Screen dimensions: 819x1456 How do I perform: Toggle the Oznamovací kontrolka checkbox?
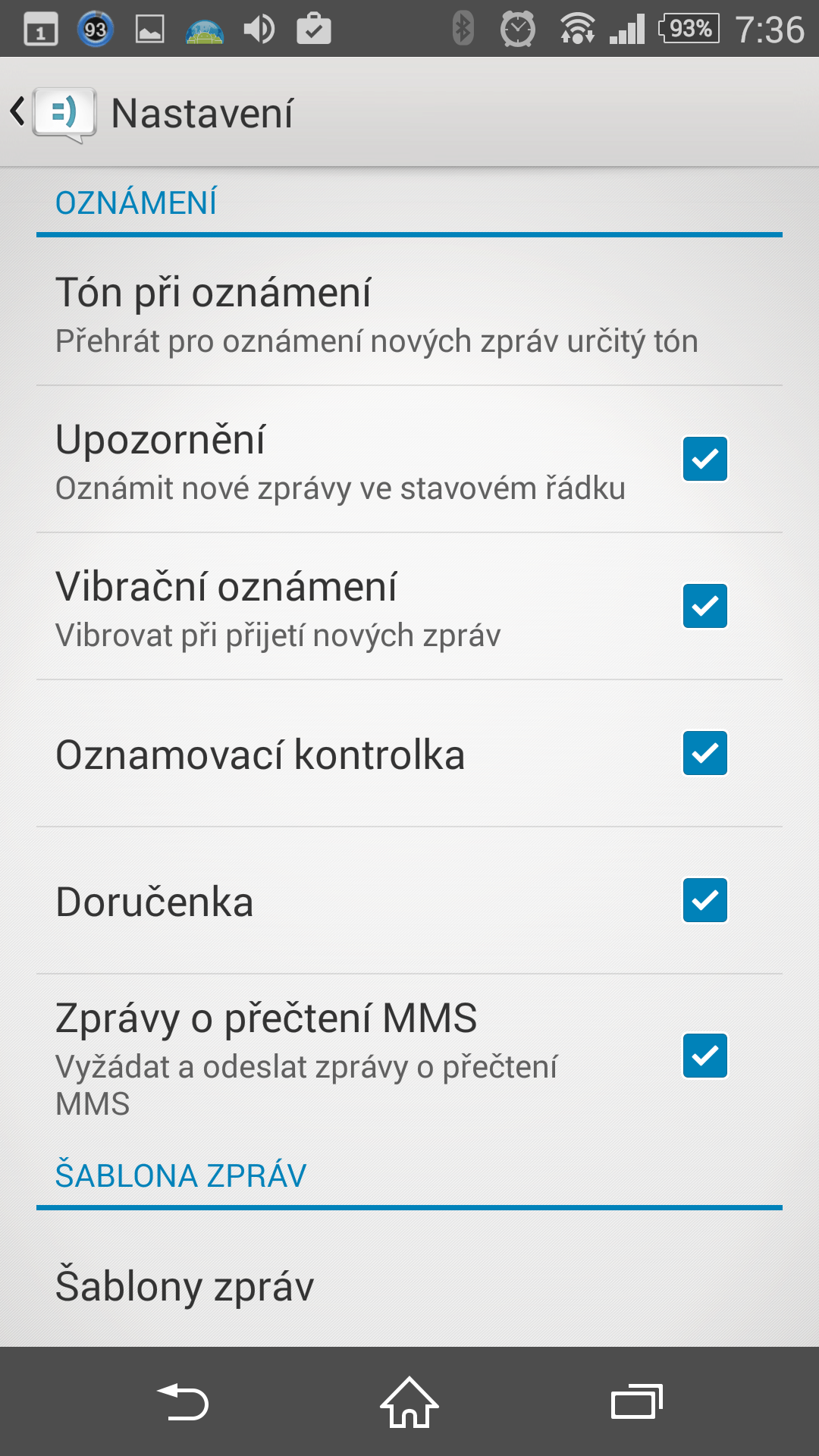705,753
